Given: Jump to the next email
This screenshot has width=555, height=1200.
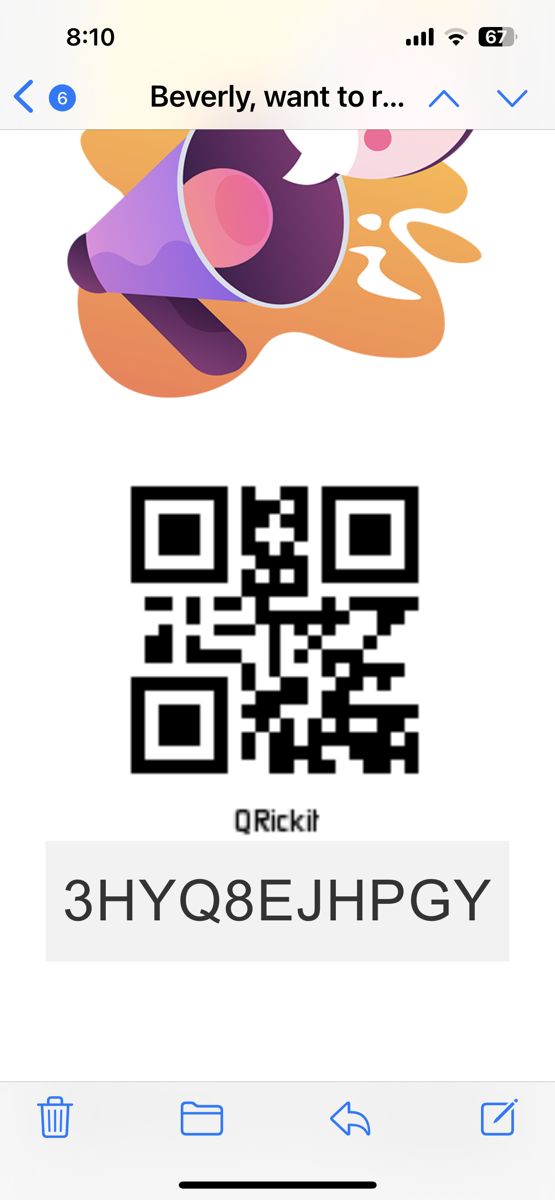Looking at the screenshot, I should click(512, 98).
